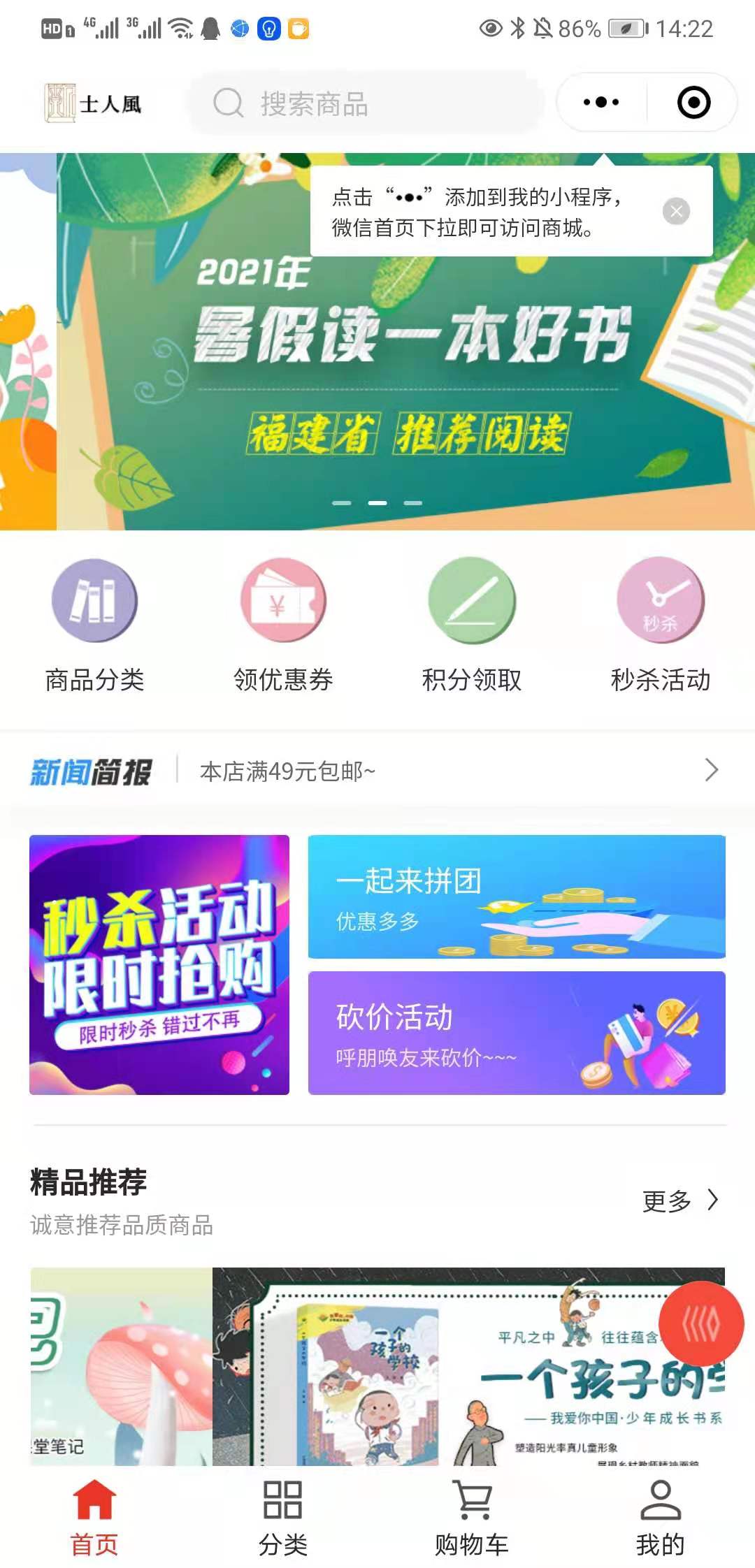The width and height of the screenshot is (755, 1568).
Task: Switch to the 首页 tab
Action: (x=94, y=1518)
